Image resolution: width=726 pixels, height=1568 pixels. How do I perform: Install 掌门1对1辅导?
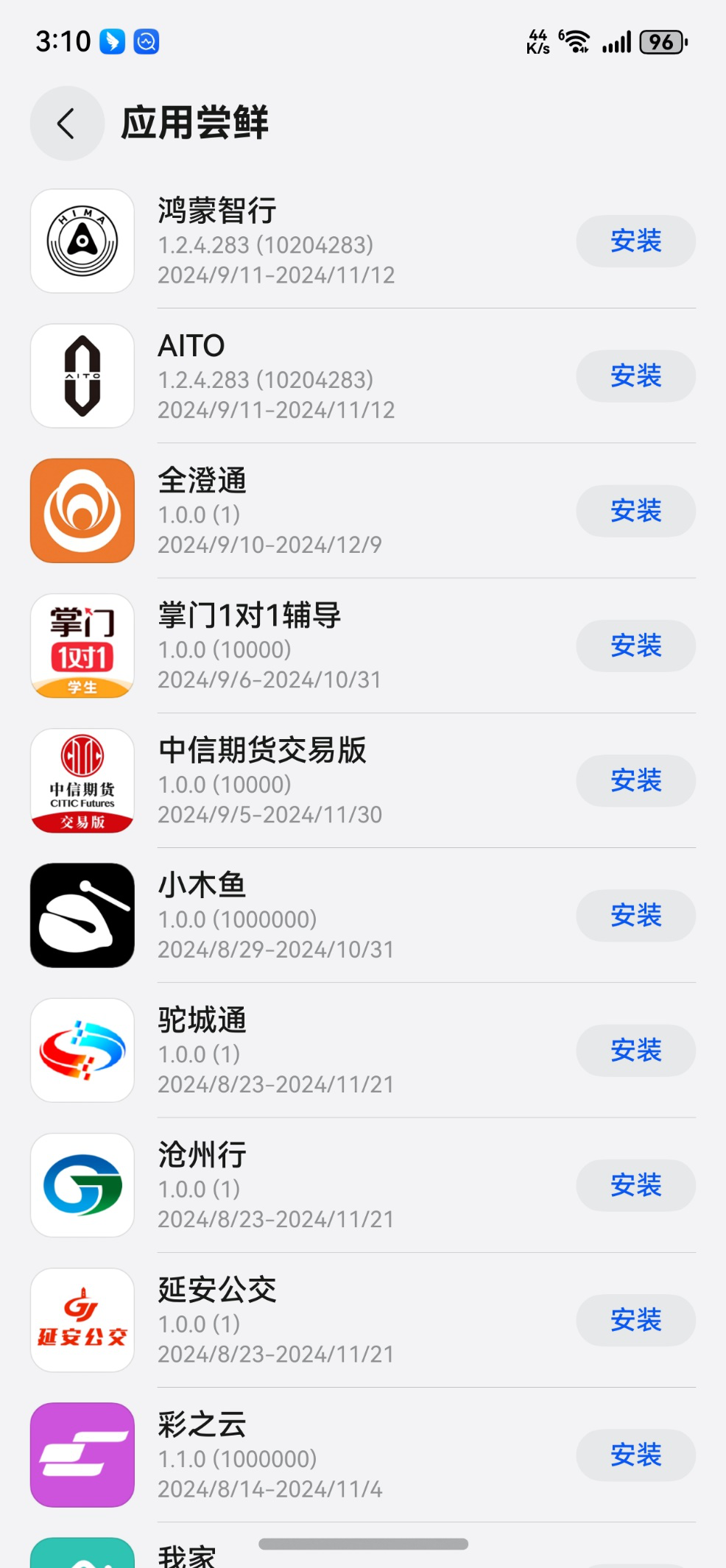click(x=635, y=646)
